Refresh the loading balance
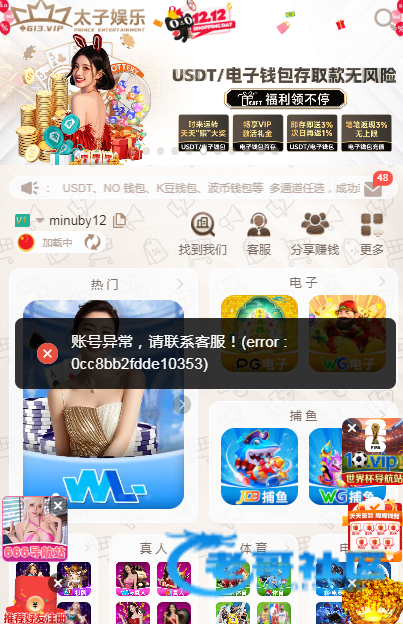This screenshot has height=624, width=403. point(92,242)
